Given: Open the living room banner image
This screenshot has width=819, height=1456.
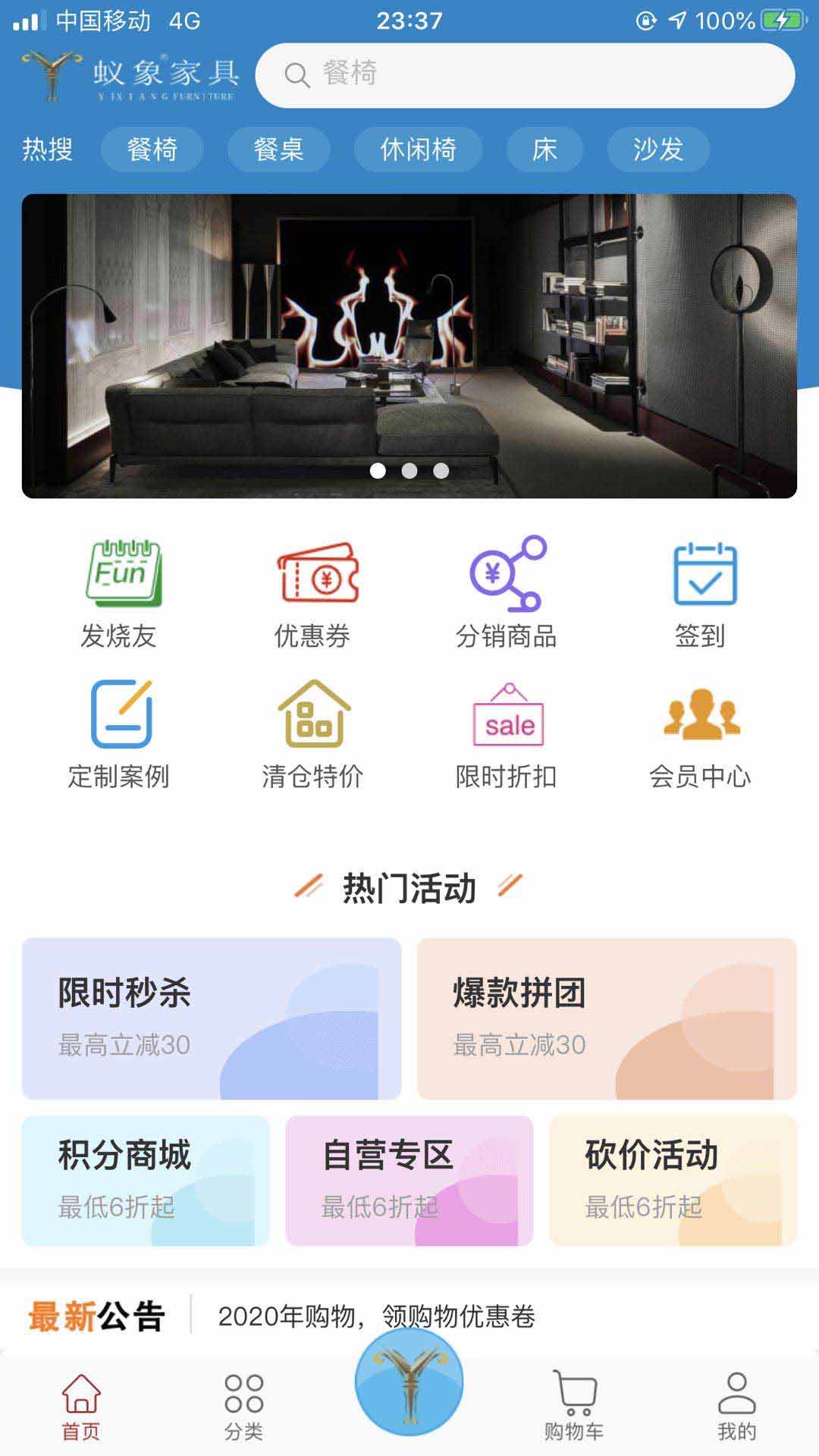Looking at the screenshot, I should point(409,346).
